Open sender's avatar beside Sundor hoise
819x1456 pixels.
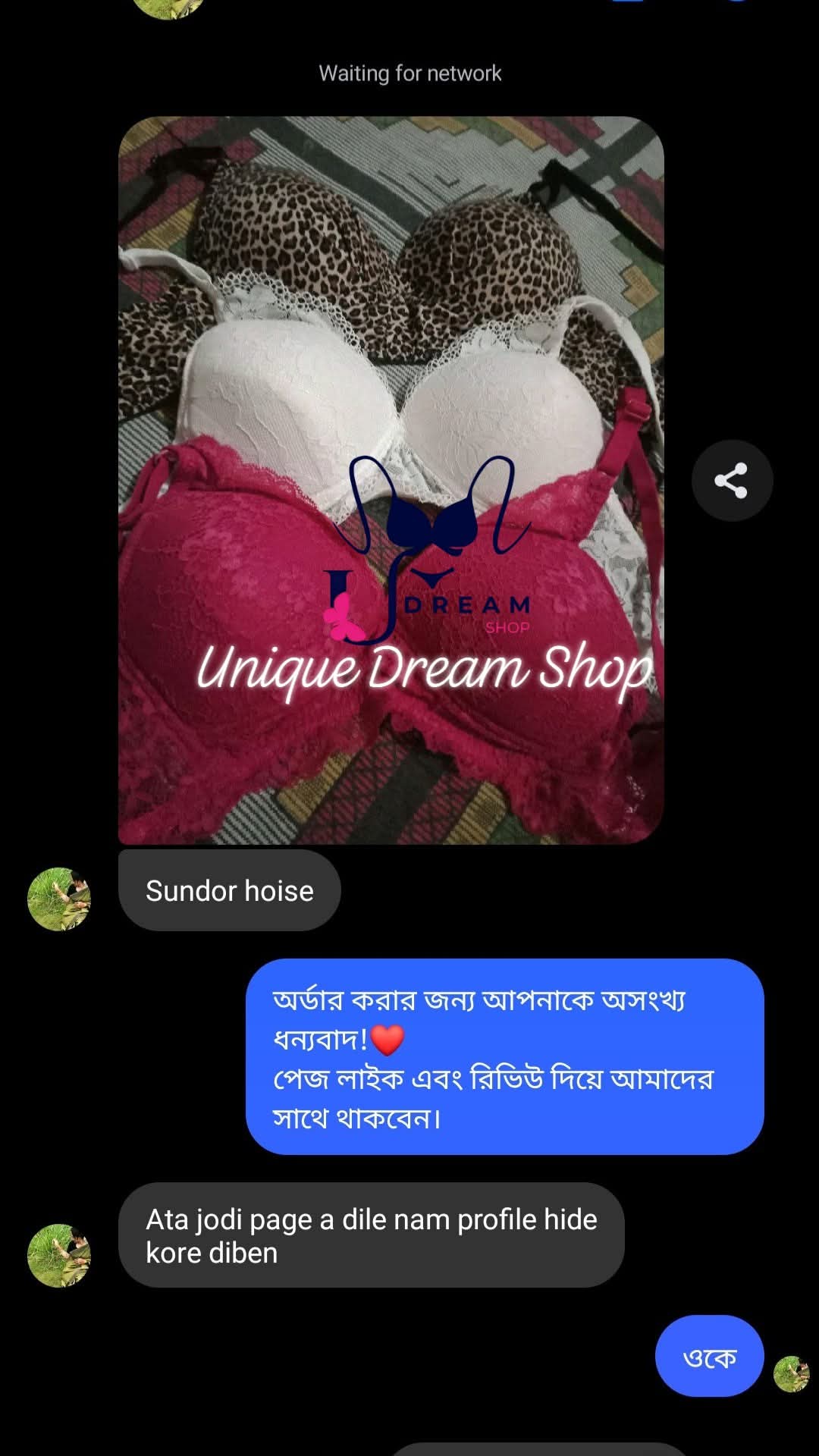pos(59,899)
